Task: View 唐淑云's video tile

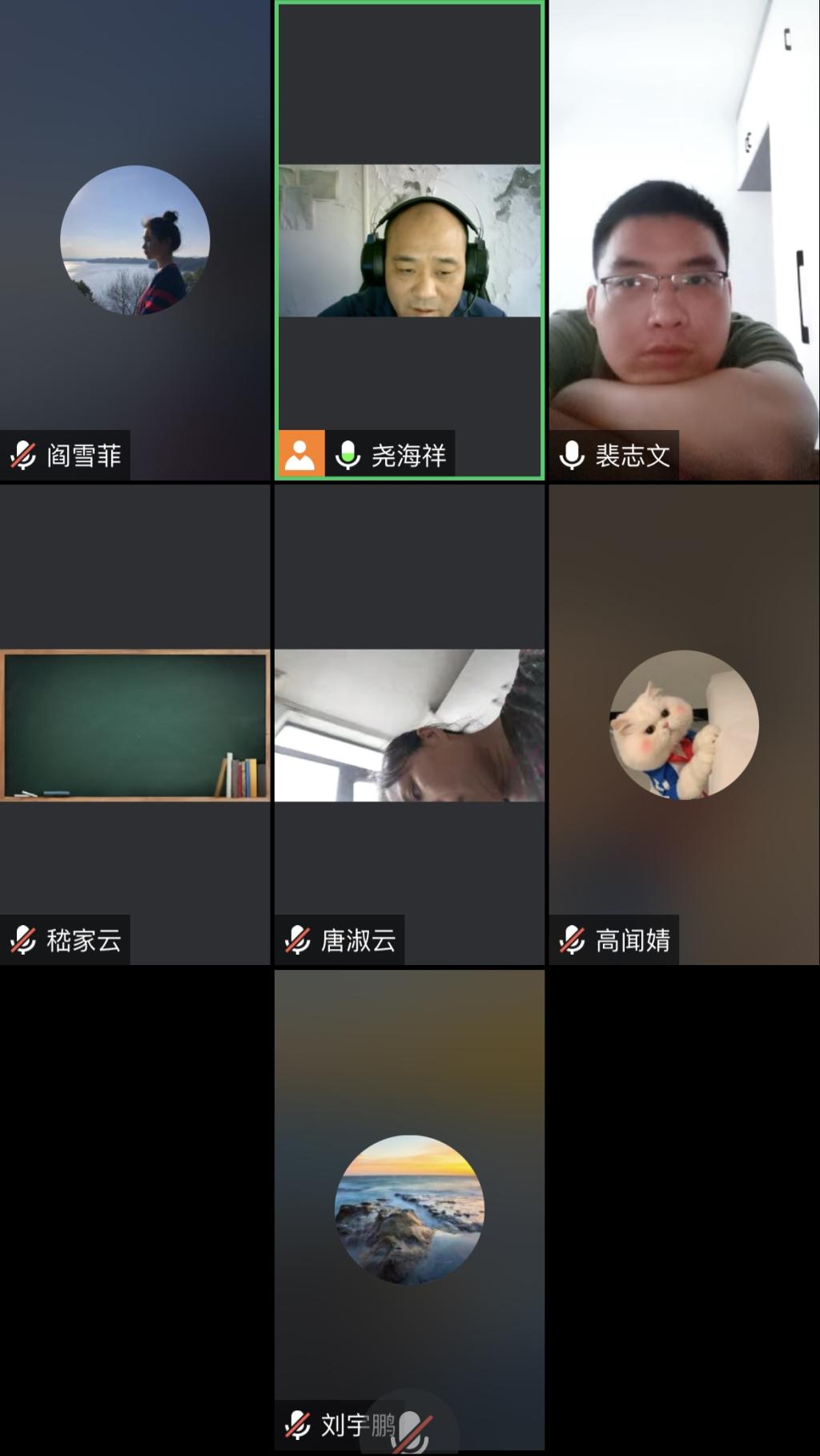Action: click(409, 725)
